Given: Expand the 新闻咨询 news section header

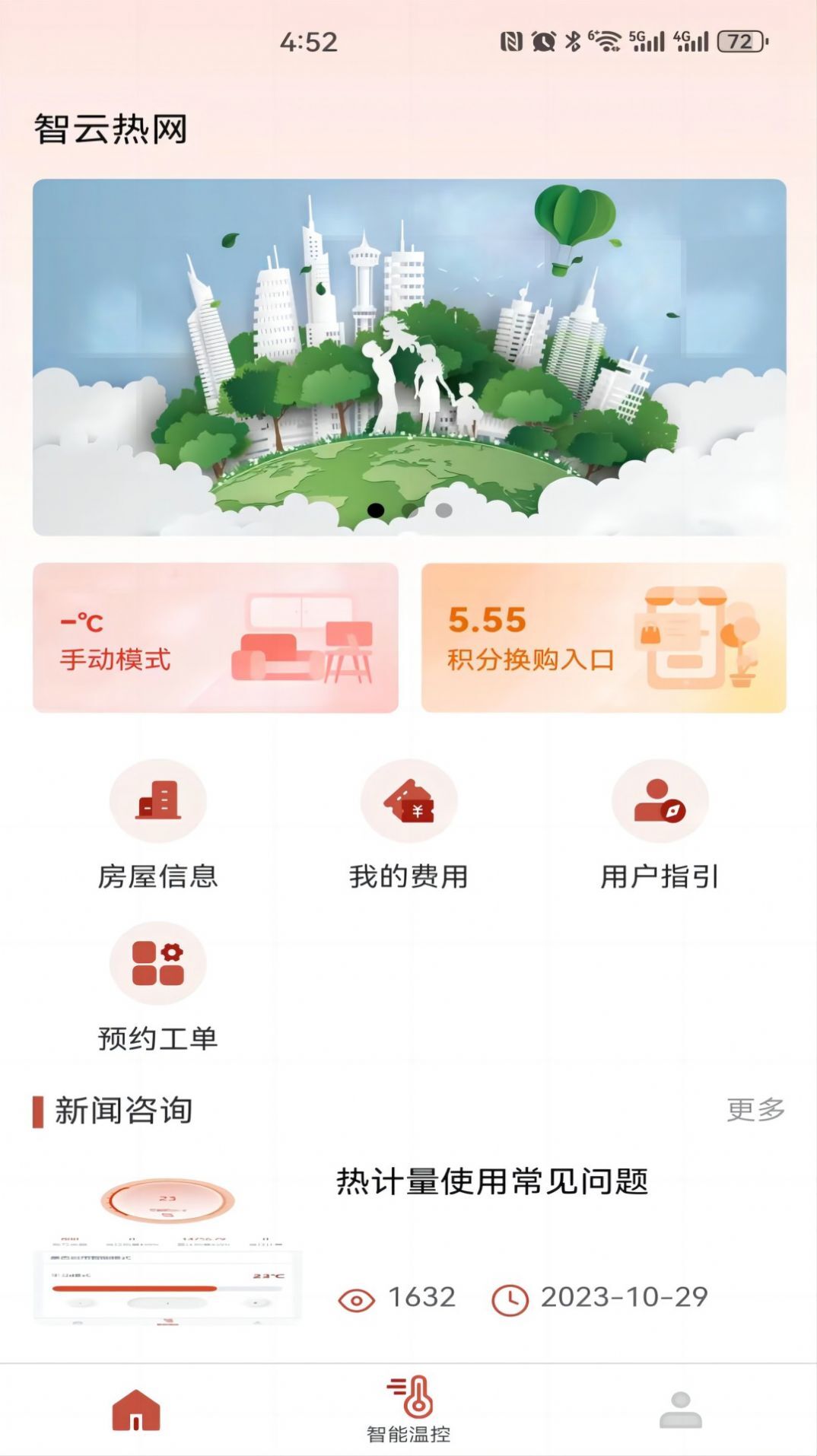Looking at the screenshot, I should pos(122,1109).
